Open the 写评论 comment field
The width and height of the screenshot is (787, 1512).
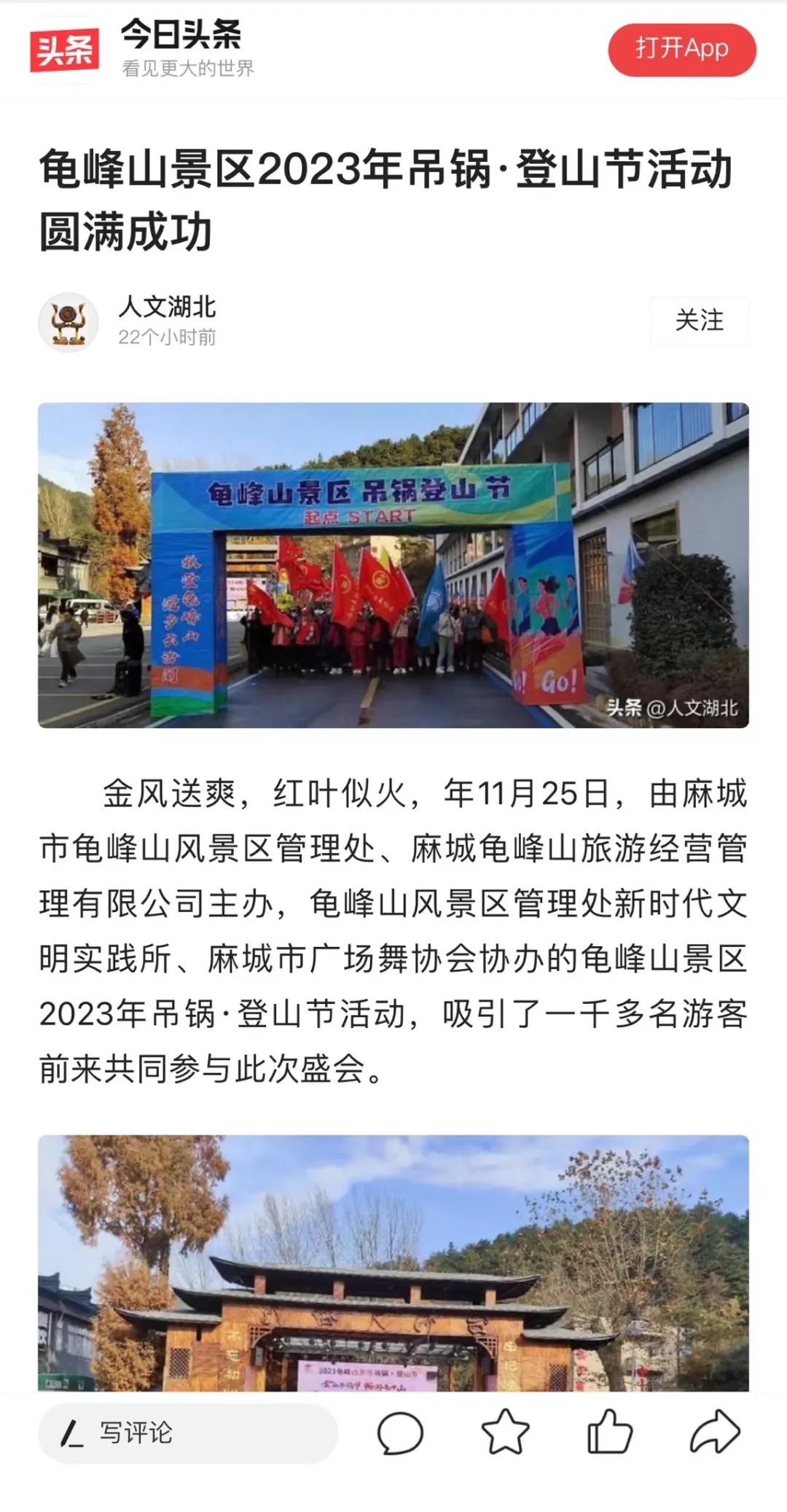187,1433
